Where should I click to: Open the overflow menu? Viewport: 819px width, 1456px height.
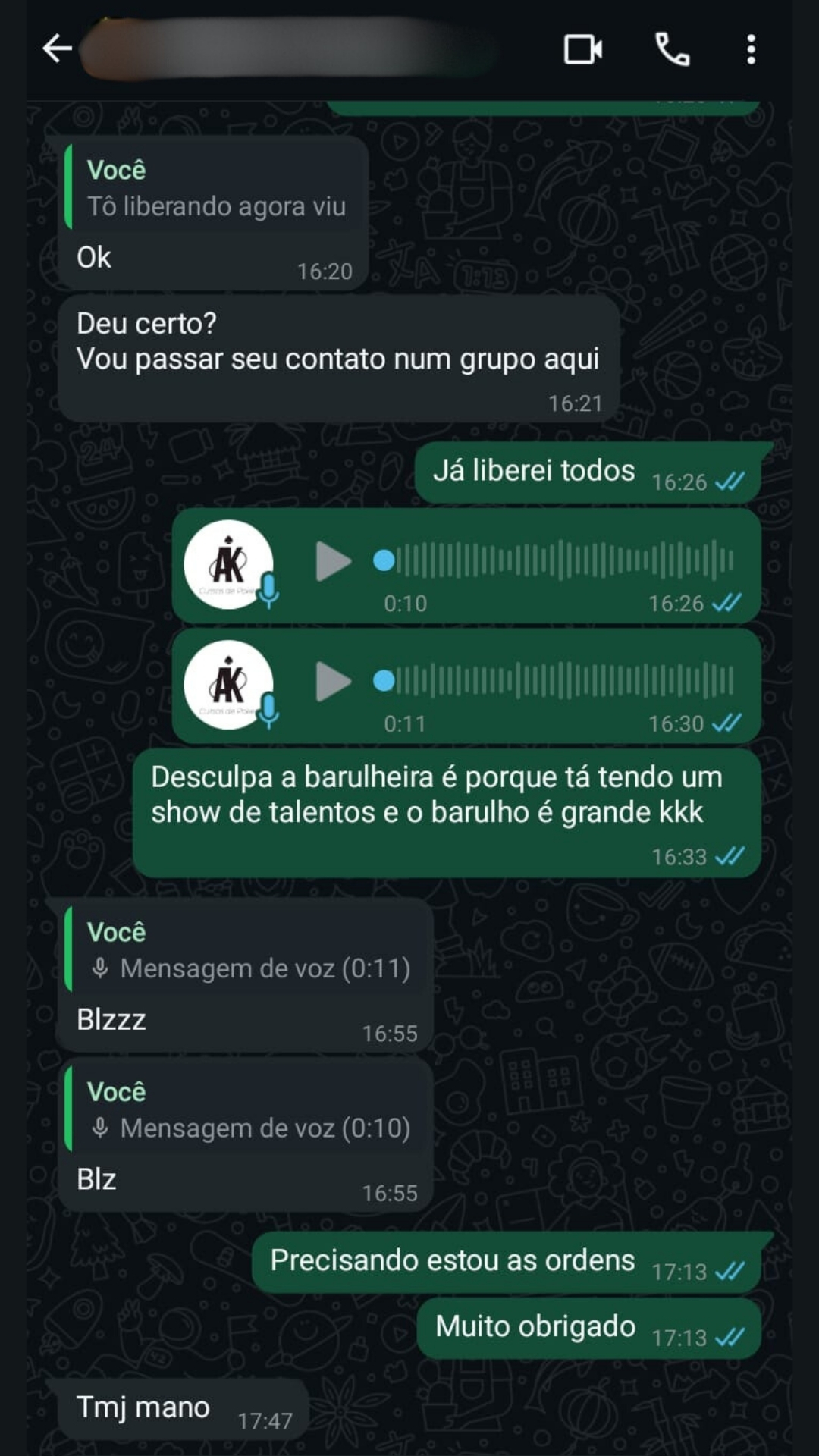click(x=751, y=50)
